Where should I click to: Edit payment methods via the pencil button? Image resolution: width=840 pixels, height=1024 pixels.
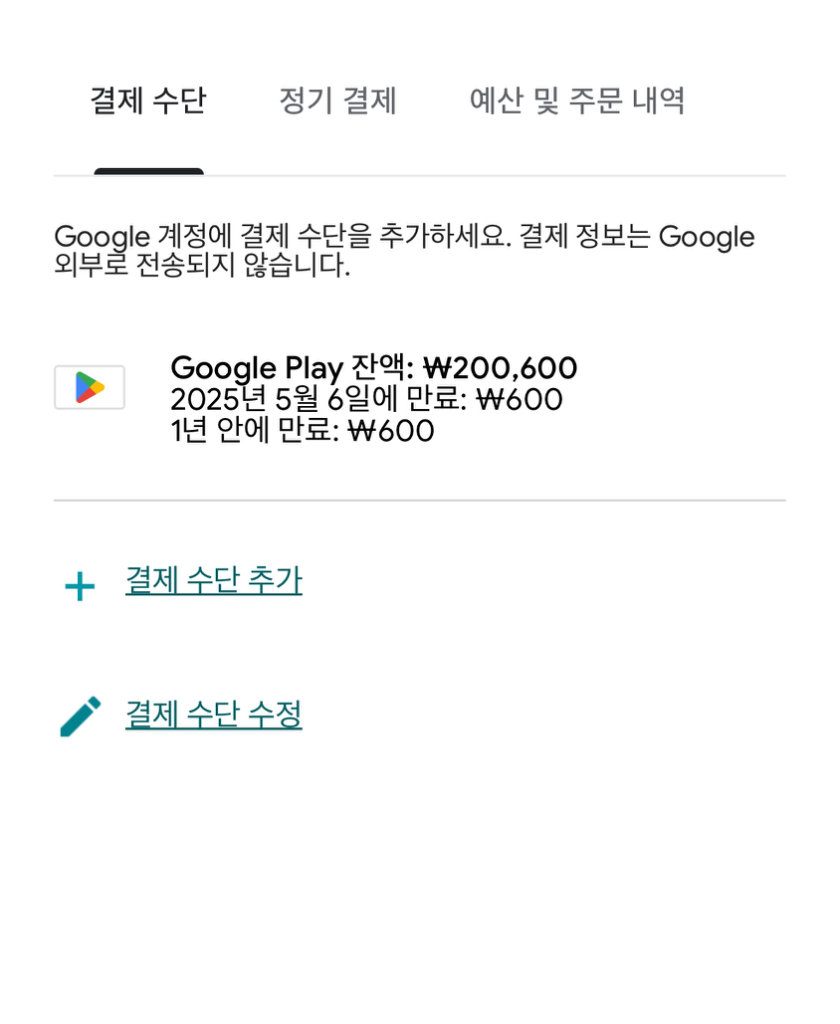coord(79,714)
